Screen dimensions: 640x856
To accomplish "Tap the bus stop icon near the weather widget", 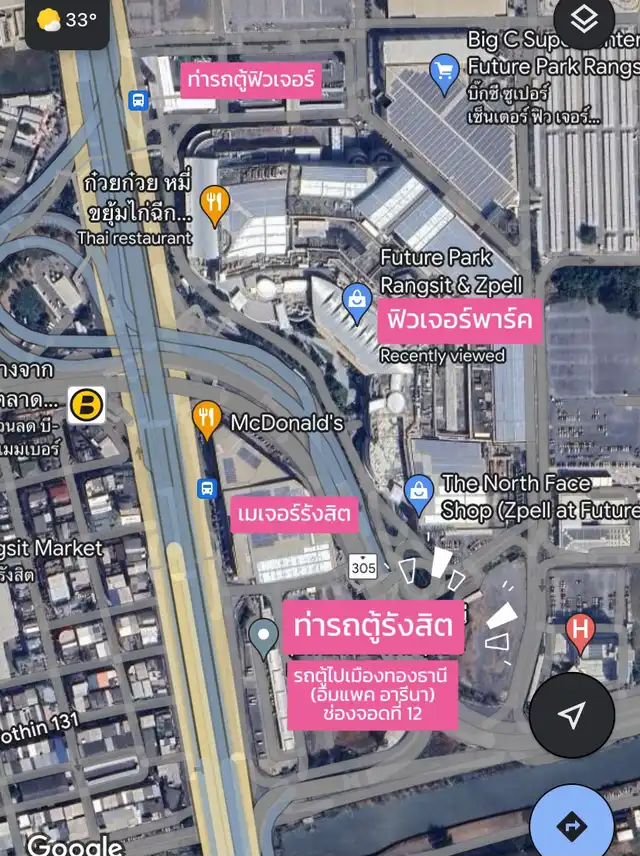I will pyautogui.click(x=138, y=100).
